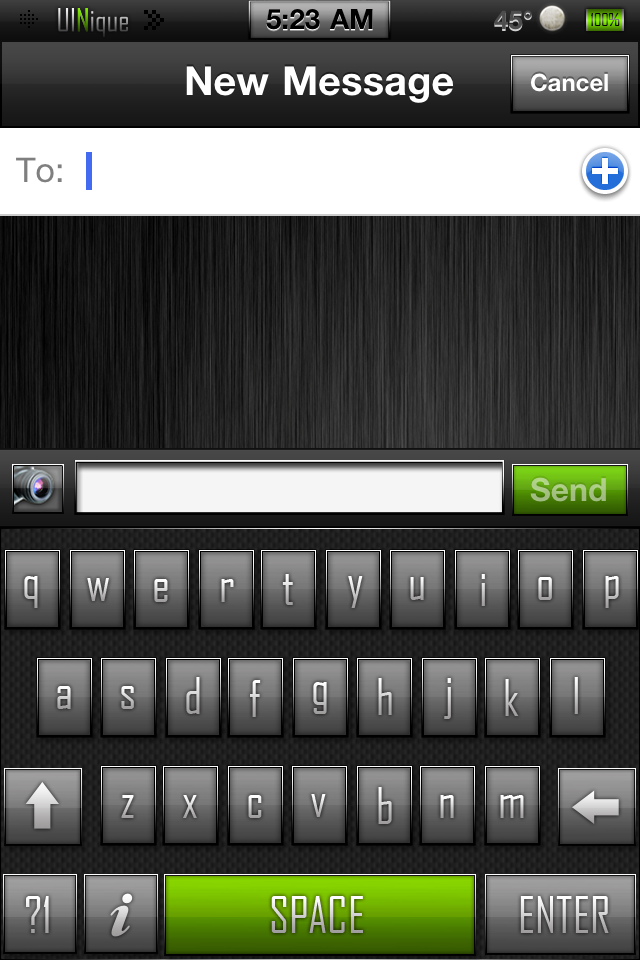640x960 pixels.
Task: Cancel the new message
Action: (x=569, y=83)
